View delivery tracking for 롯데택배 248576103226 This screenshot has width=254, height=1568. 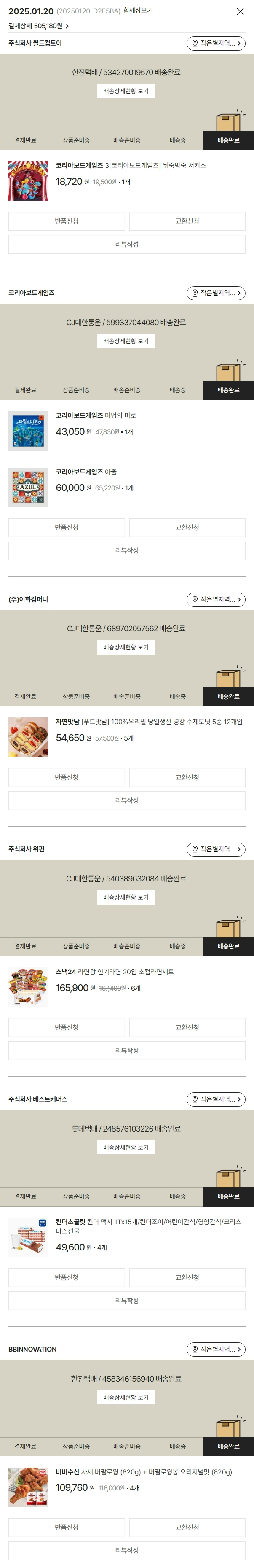[126, 1148]
